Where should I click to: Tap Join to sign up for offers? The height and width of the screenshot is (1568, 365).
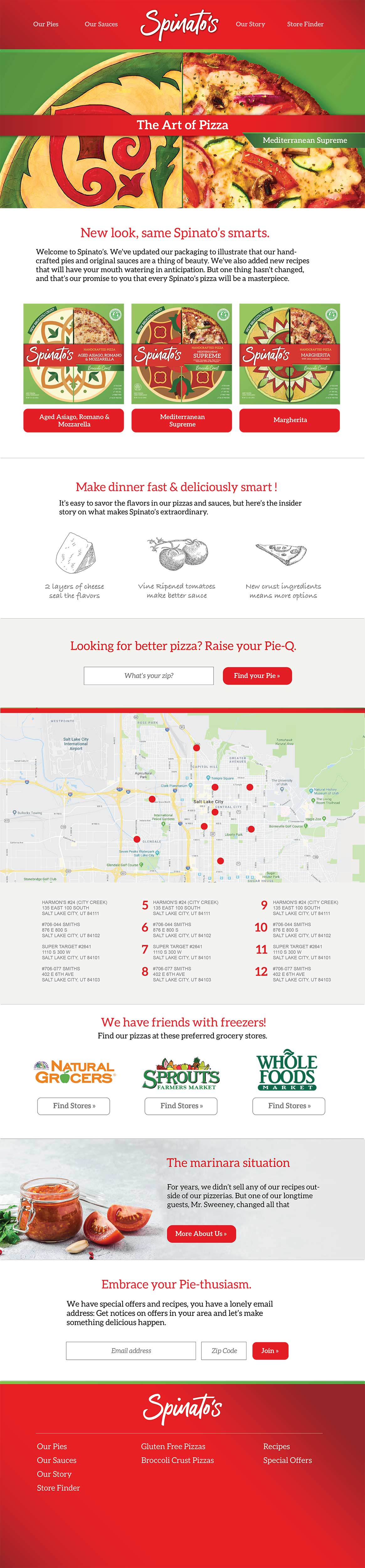tap(269, 1350)
